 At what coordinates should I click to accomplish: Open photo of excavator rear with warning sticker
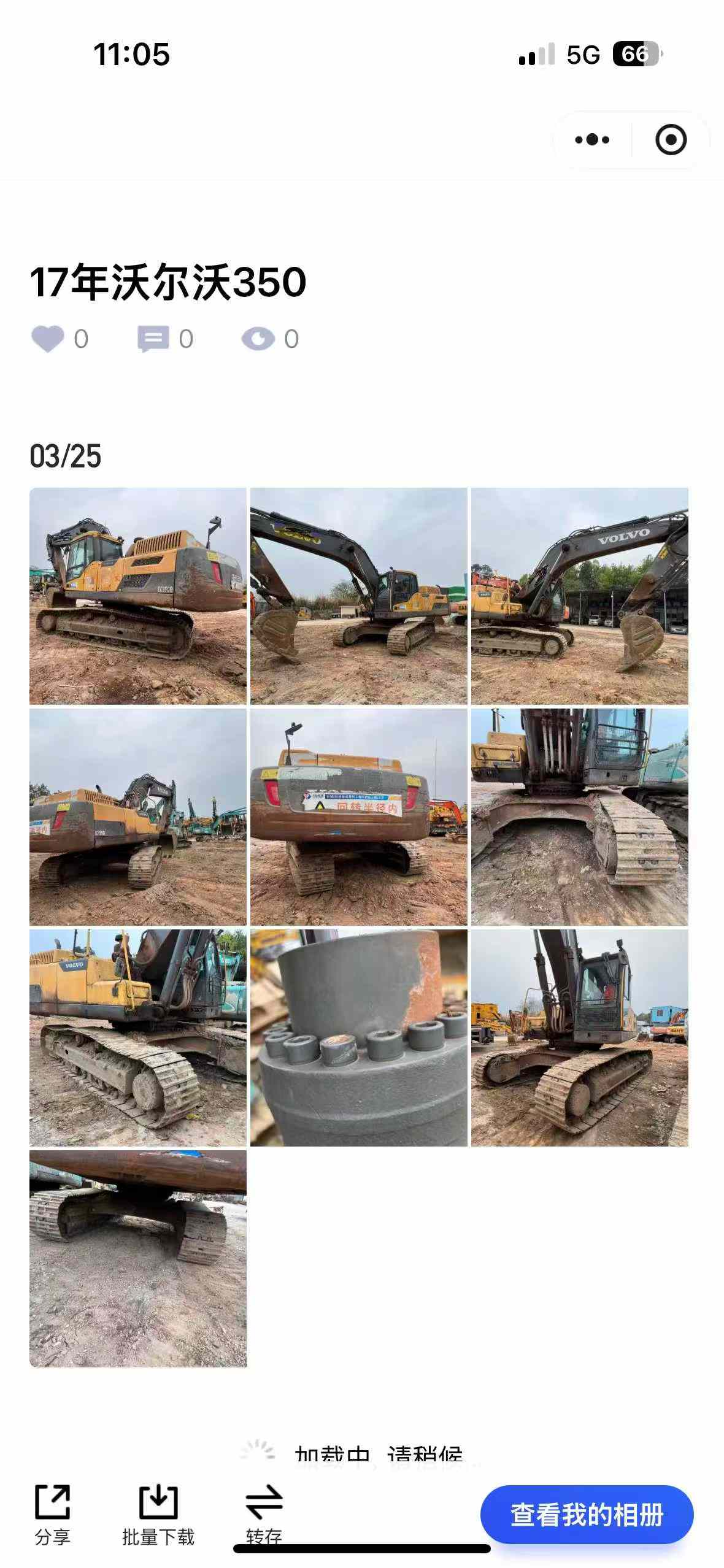coord(358,817)
